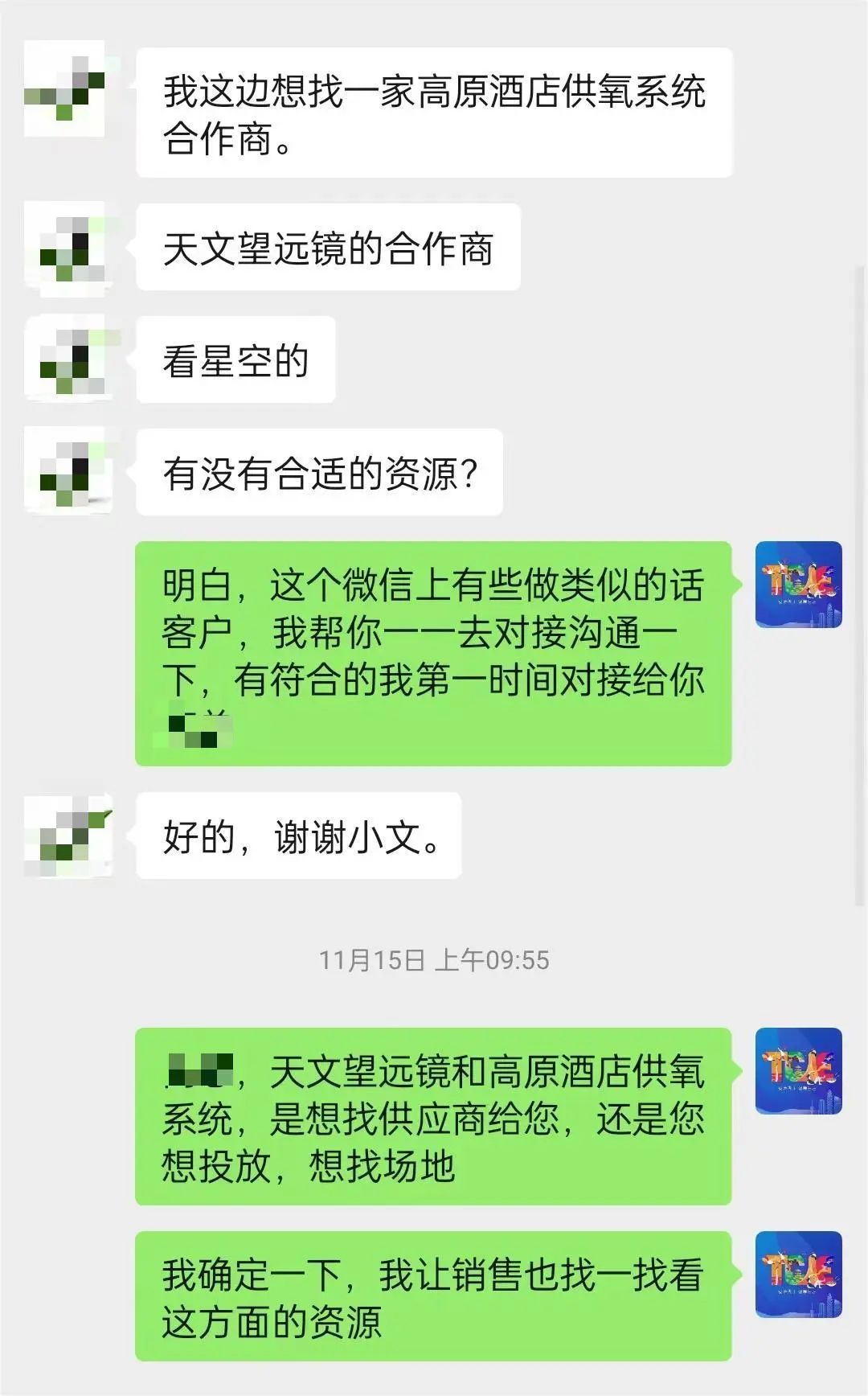This screenshot has width=868, height=1396.
Task: Tap contact avatar next to 好的，谢谢小文
Action: [68, 835]
